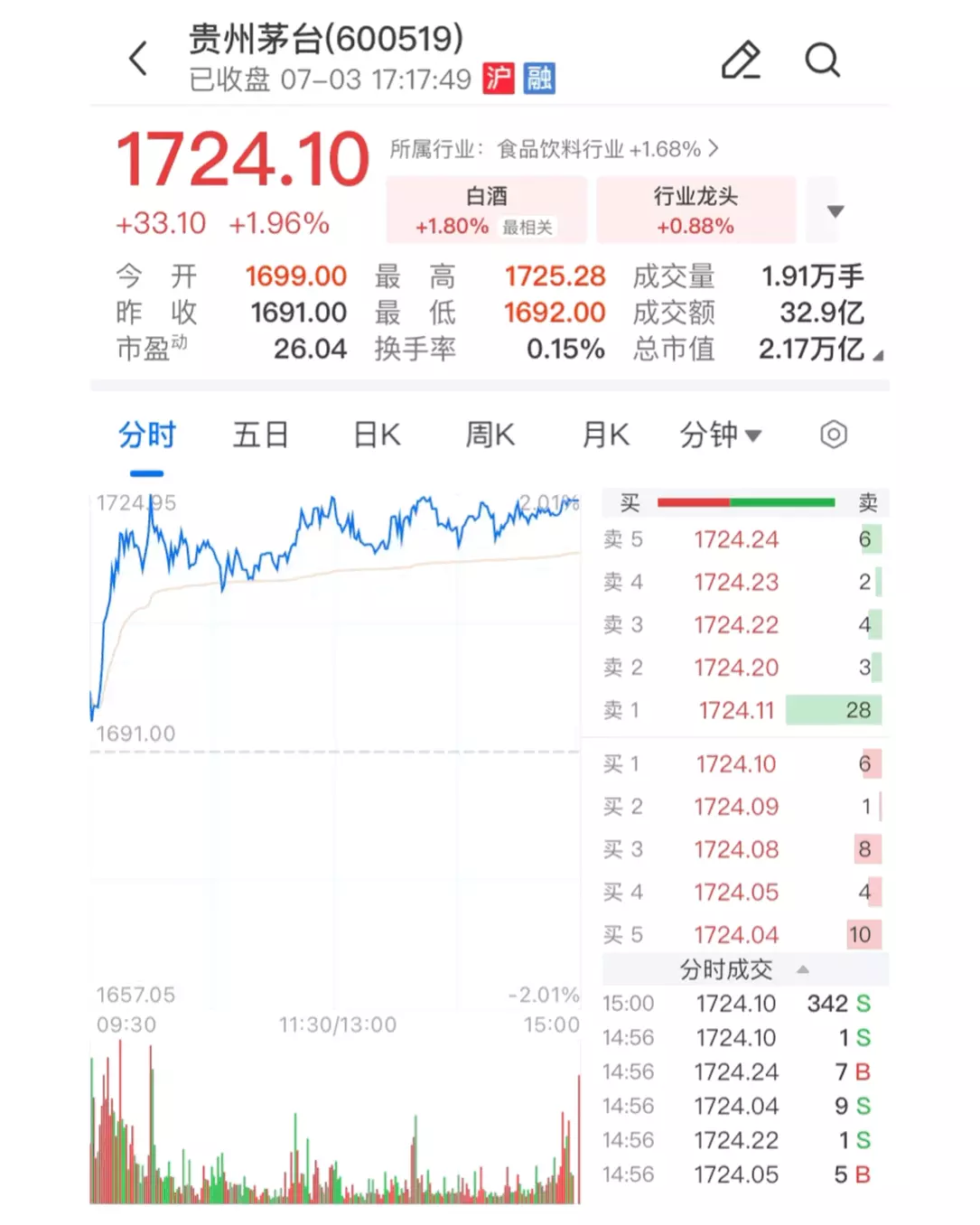Switch to the 日K chart tab
The height and width of the screenshot is (1225, 980).
pyautogui.click(x=377, y=435)
